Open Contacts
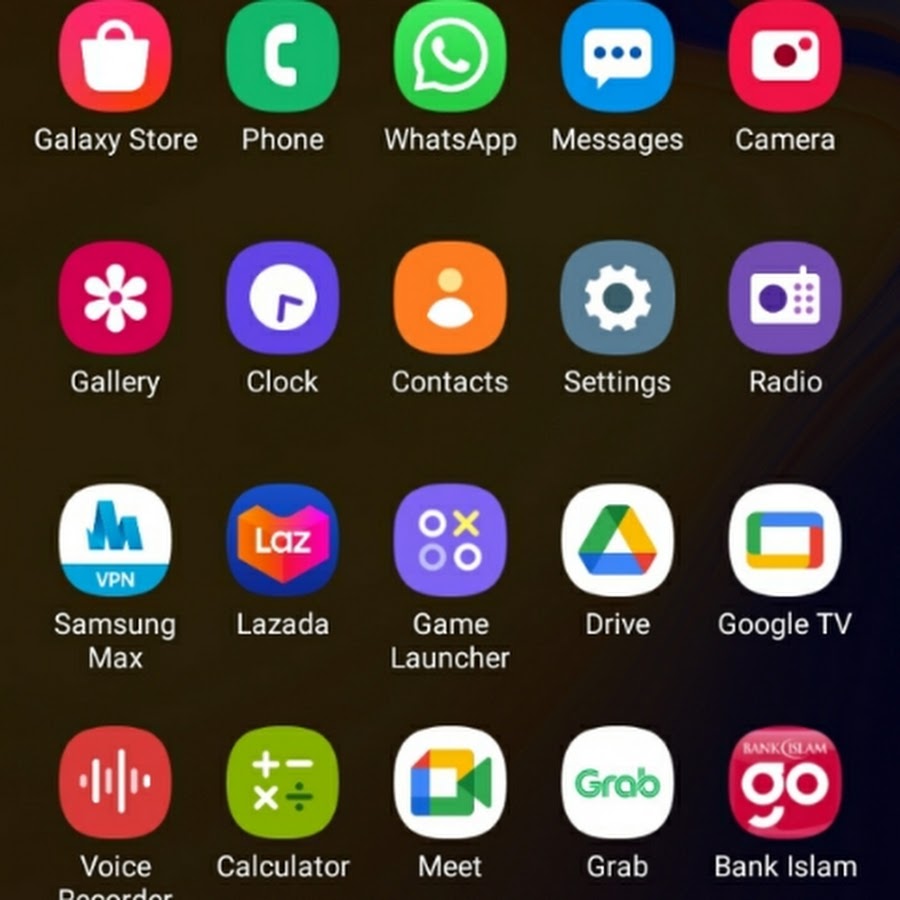 [450, 298]
